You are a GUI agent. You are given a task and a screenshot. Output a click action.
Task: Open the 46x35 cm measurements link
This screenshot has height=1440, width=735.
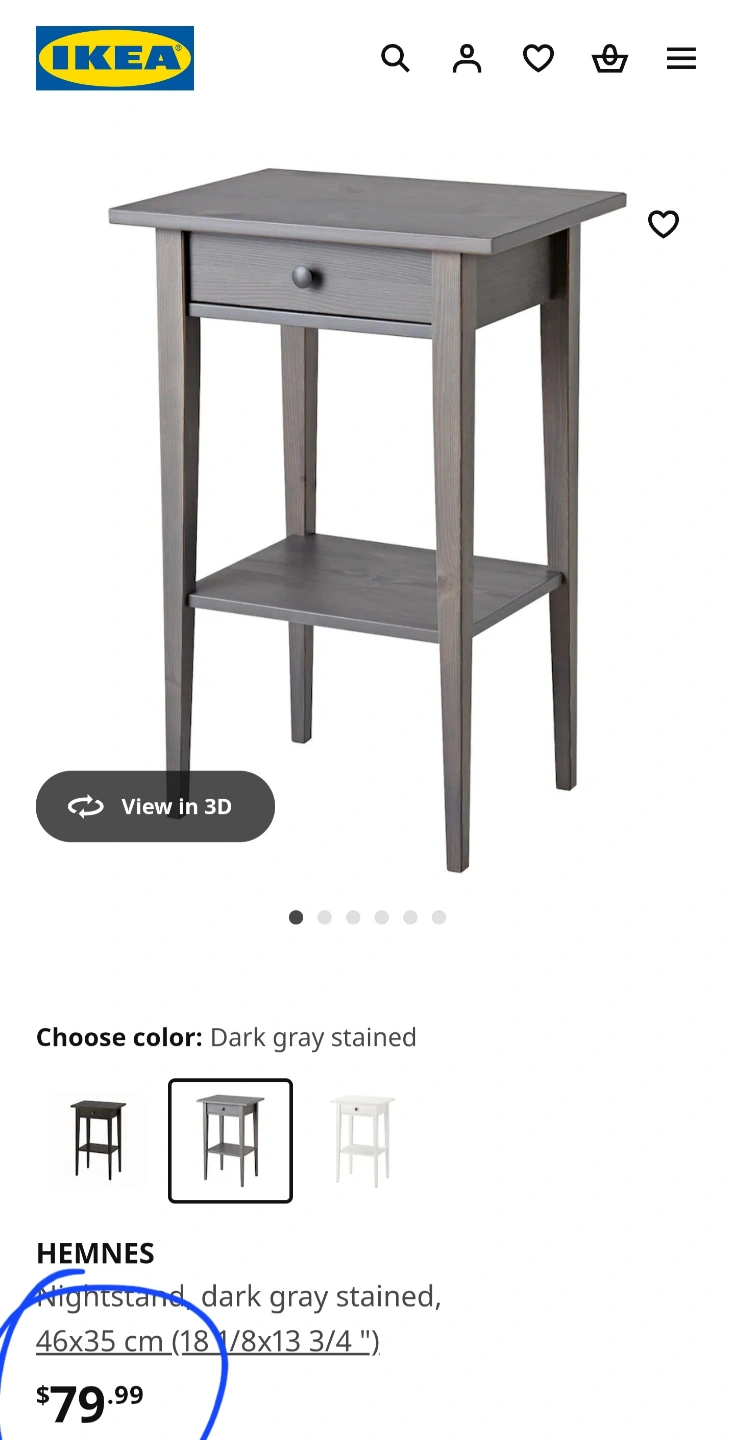point(208,1341)
